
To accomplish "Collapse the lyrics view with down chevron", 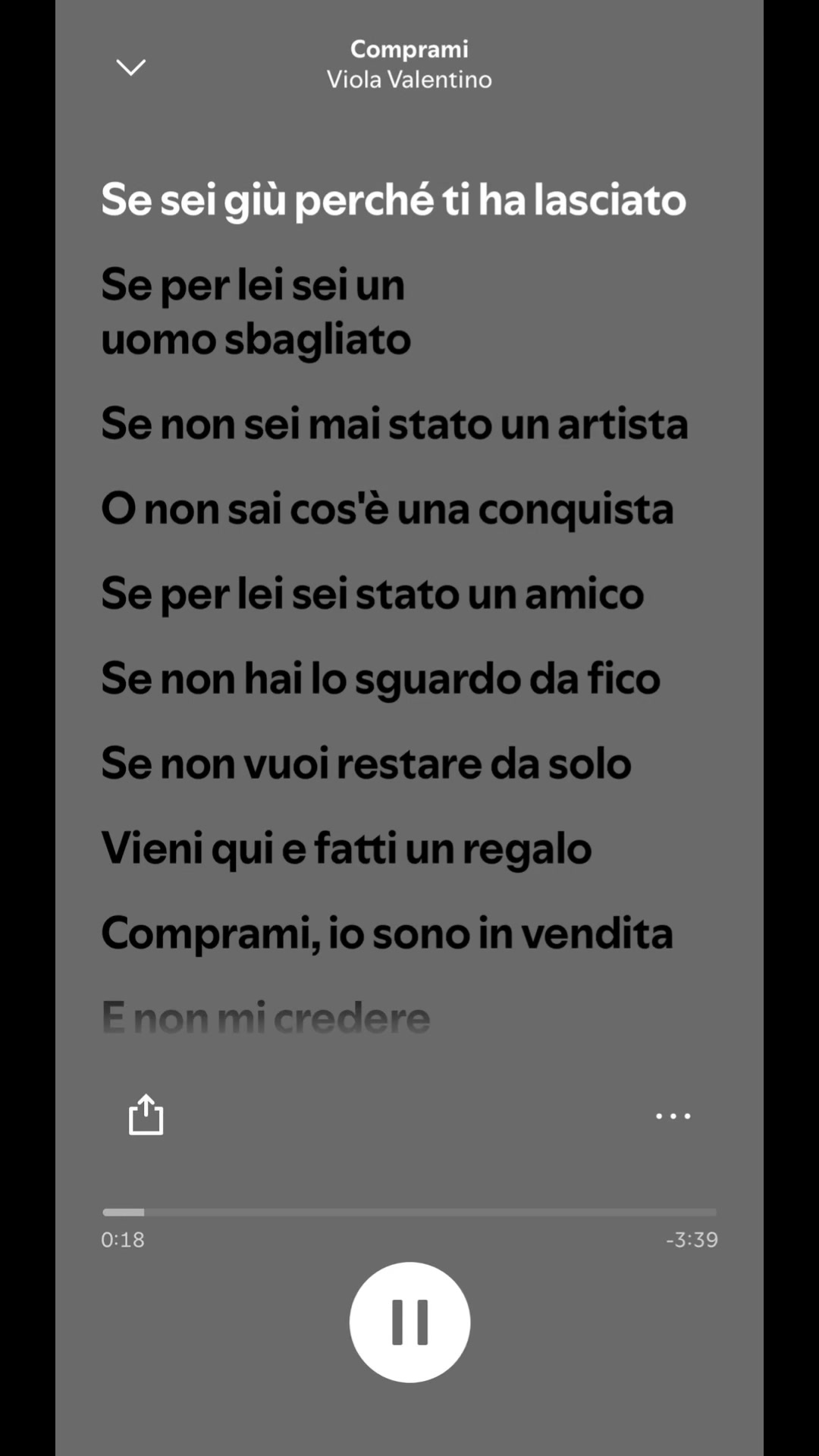I will 130,67.
